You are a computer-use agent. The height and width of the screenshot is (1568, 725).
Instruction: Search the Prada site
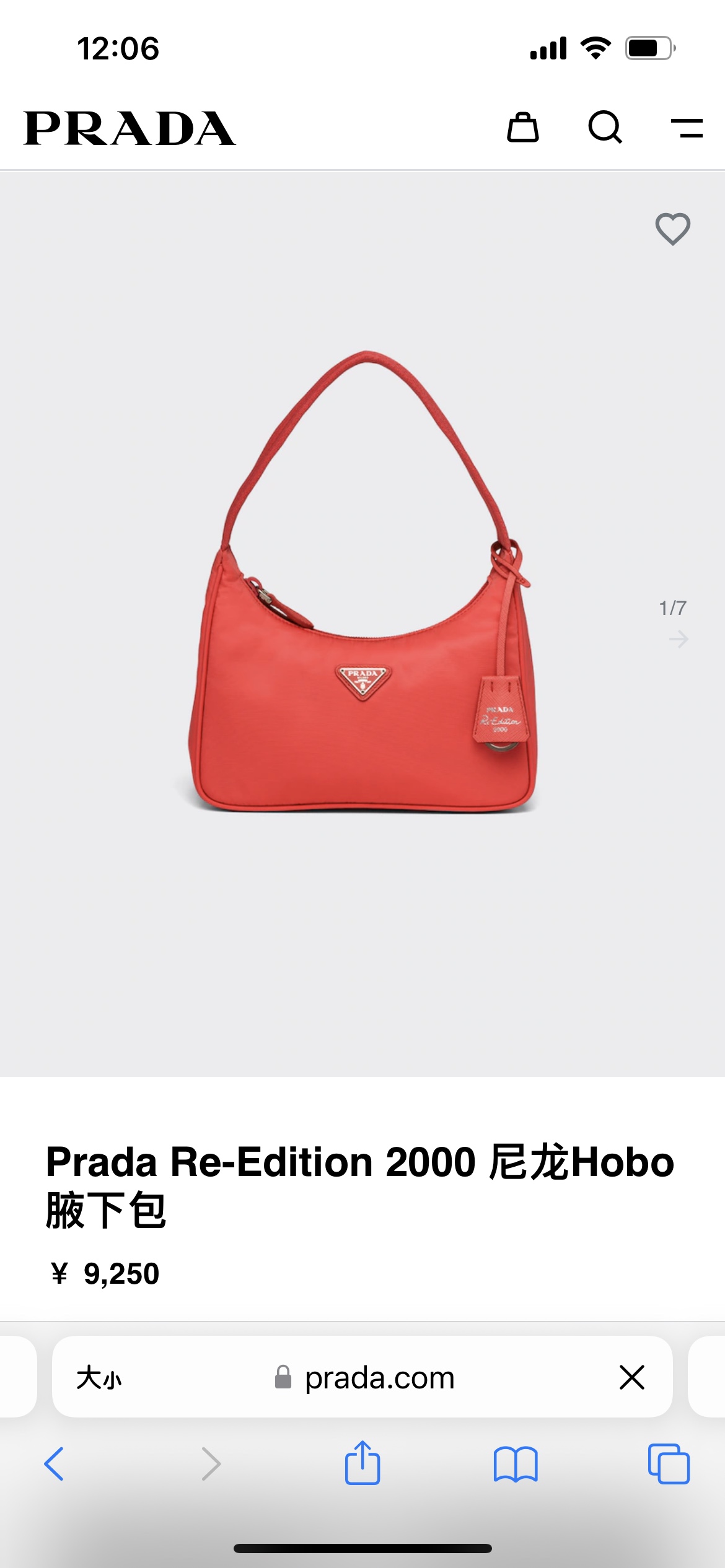pos(605,128)
